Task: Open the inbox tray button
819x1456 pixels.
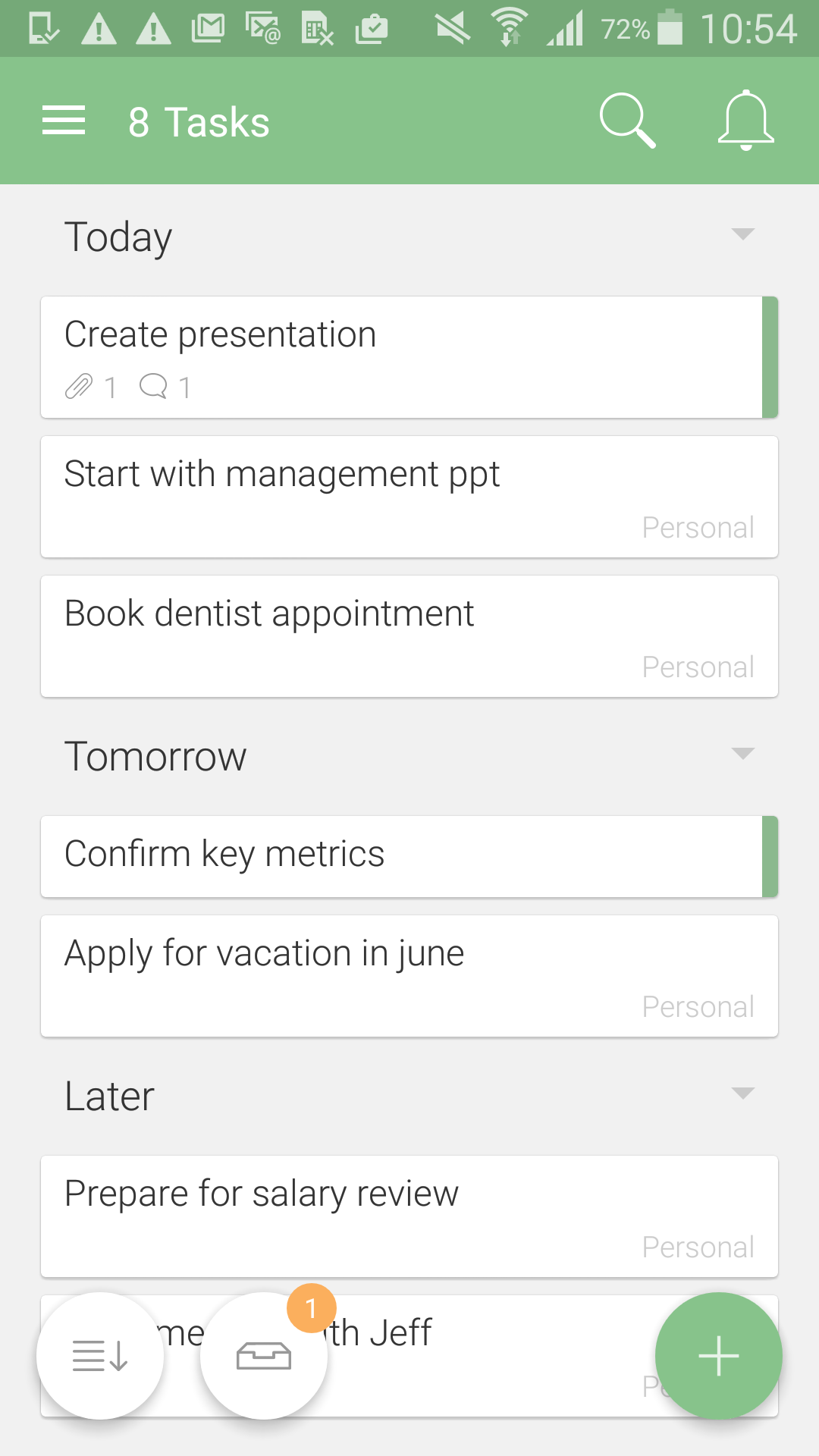Action: (264, 1355)
